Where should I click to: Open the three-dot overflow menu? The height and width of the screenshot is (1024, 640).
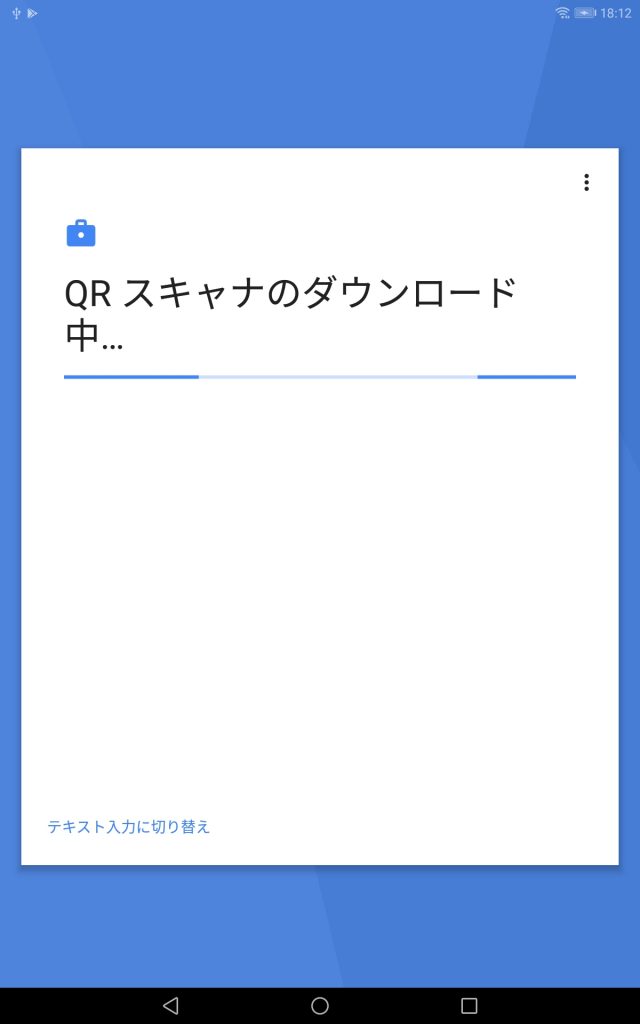click(586, 182)
